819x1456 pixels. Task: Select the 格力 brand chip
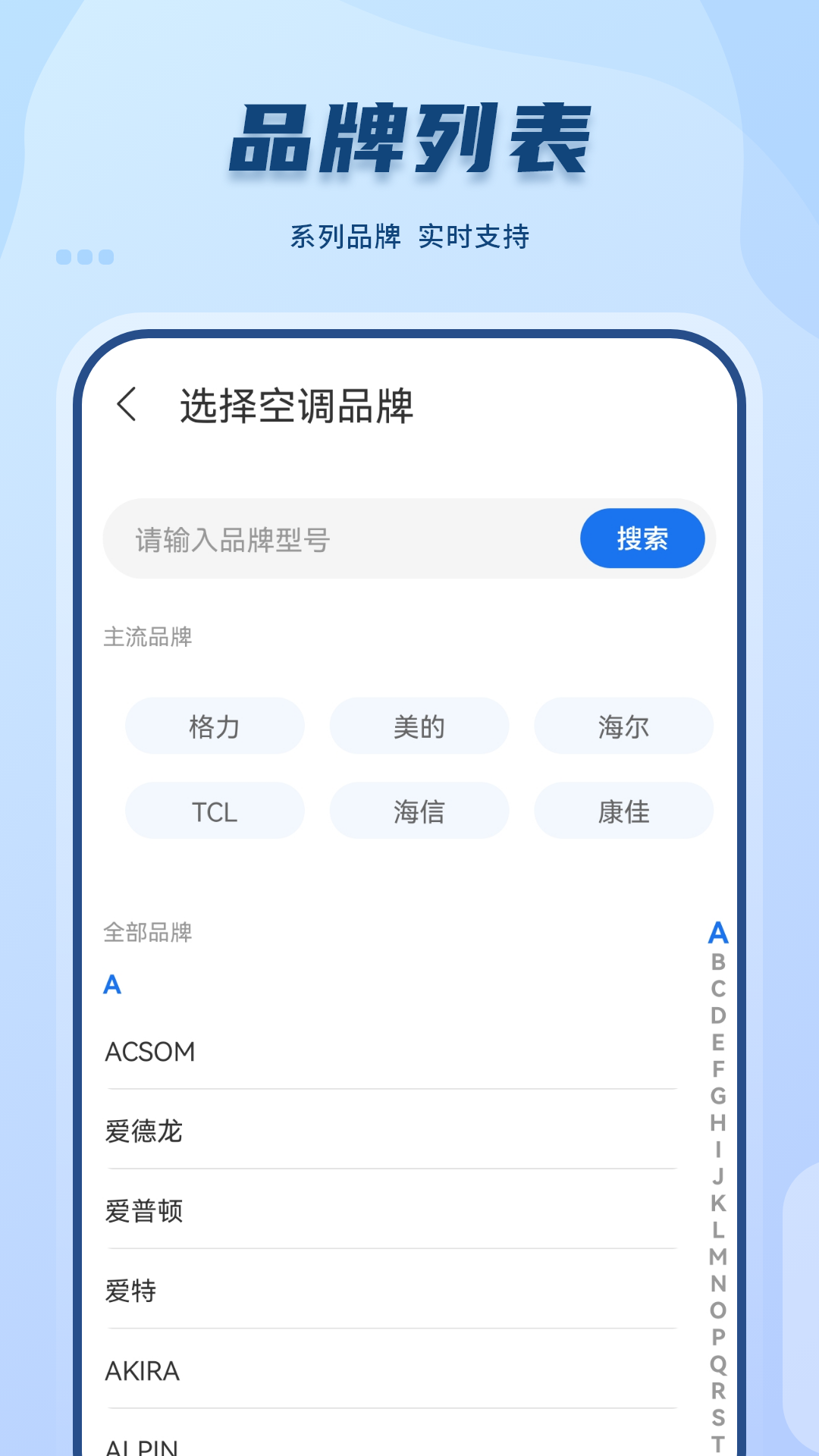click(x=215, y=726)
